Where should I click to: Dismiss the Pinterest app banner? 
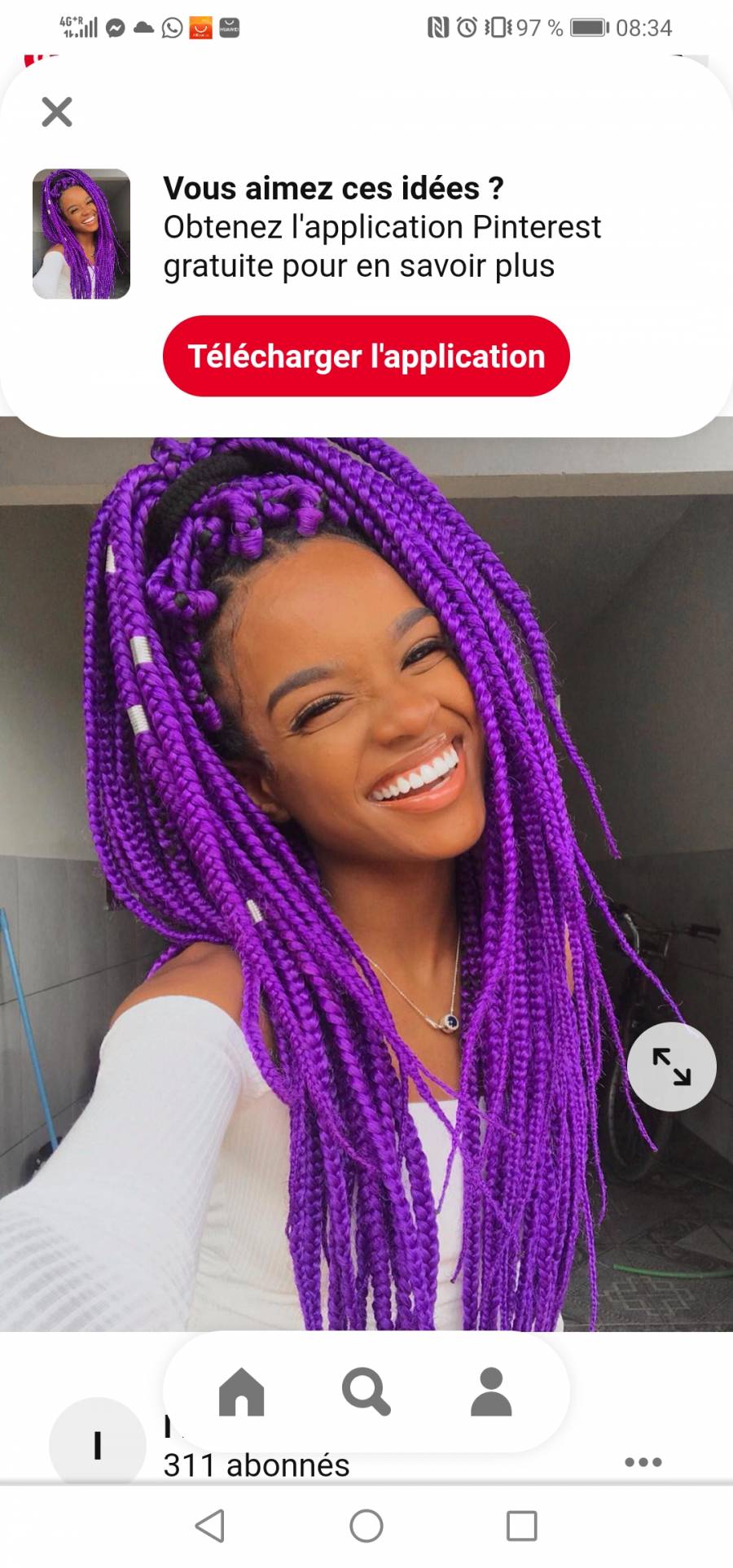click(x=57, y=112)
